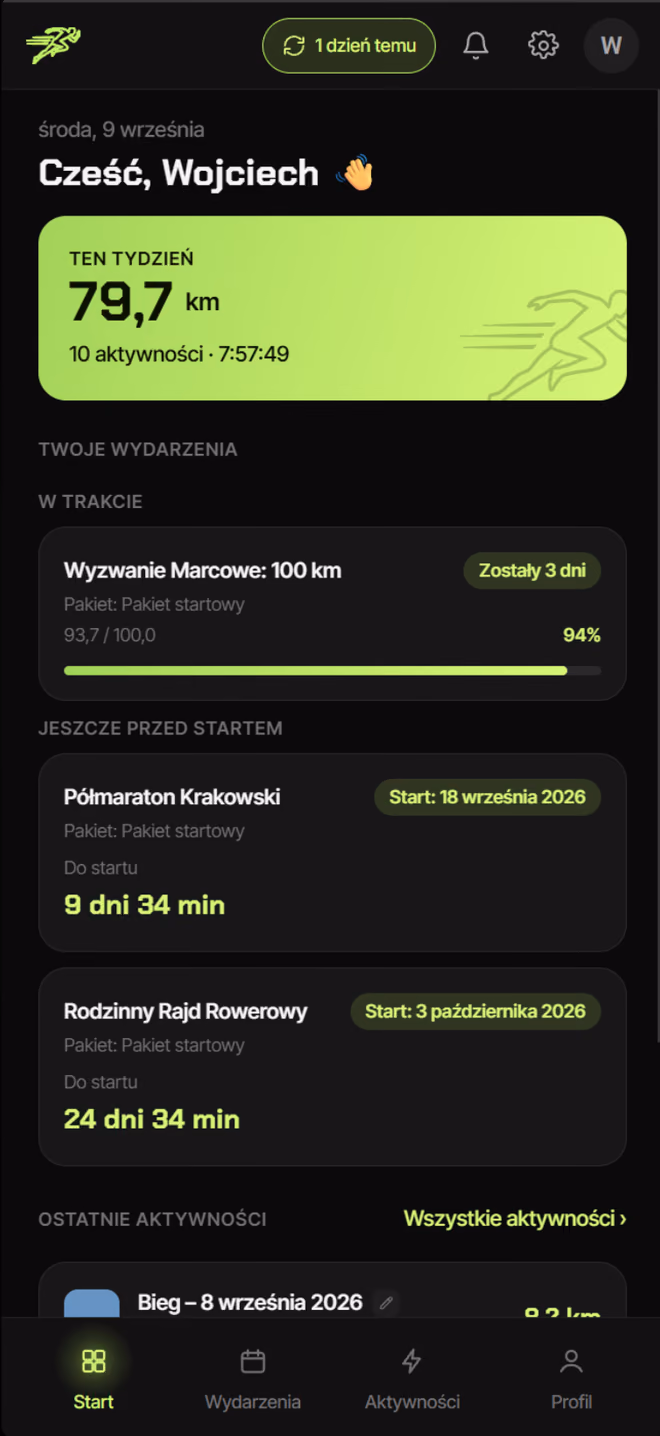This screenshot has width=660, height=1436.
Task: View Wszystkie aktywności link
Action: [x=515, y=1218]
